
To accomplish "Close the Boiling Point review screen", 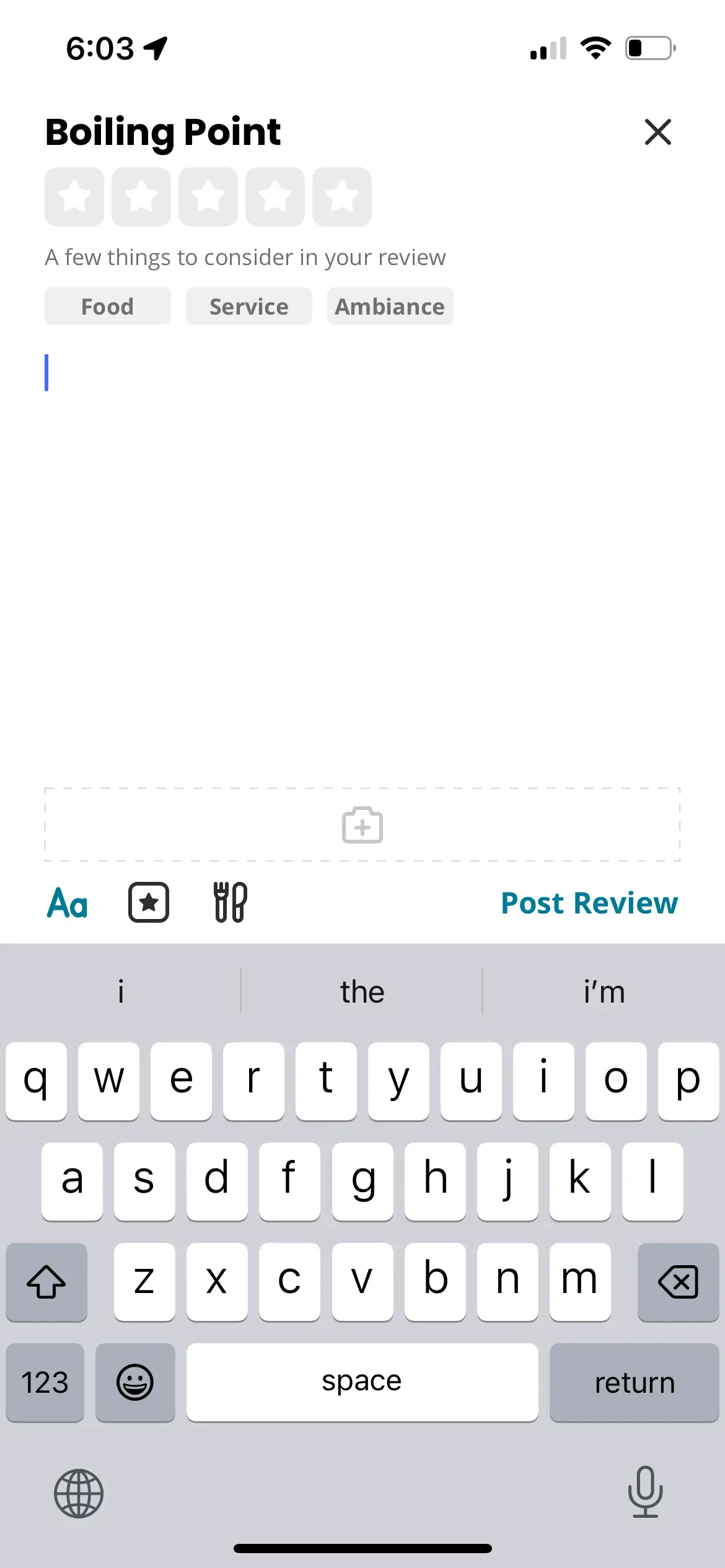I will pyautogui.click(x=657, y=132).
